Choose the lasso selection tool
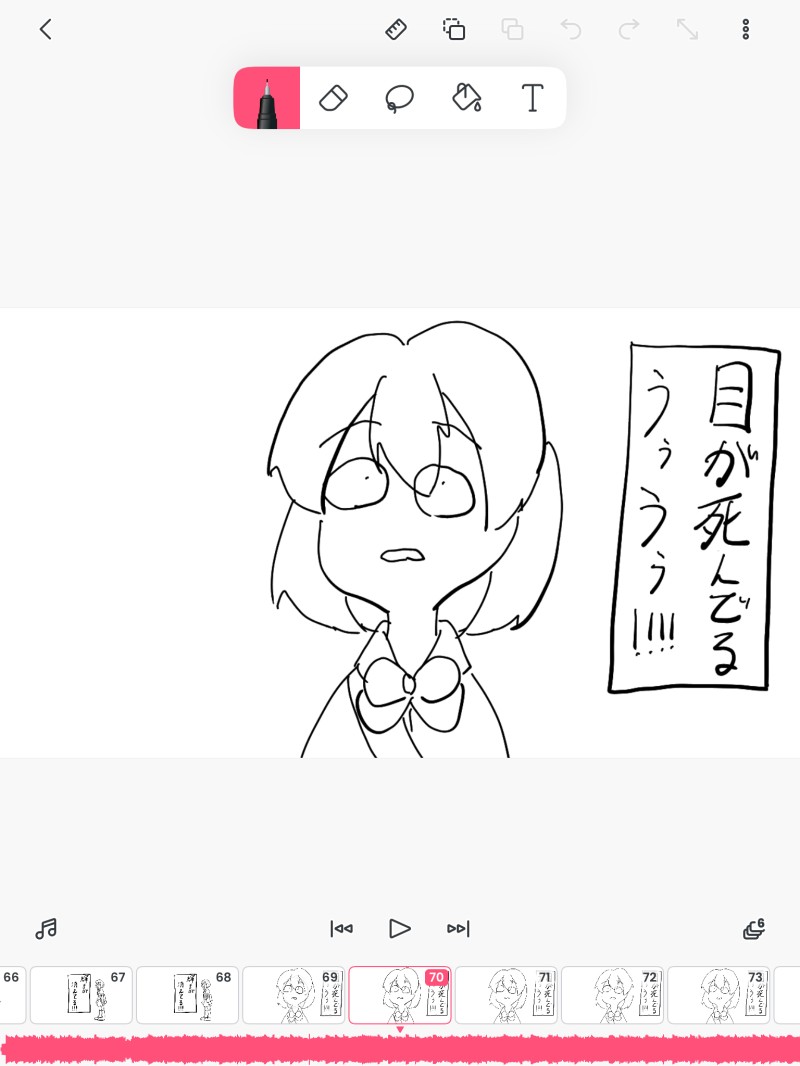 (x=400, y=98)
